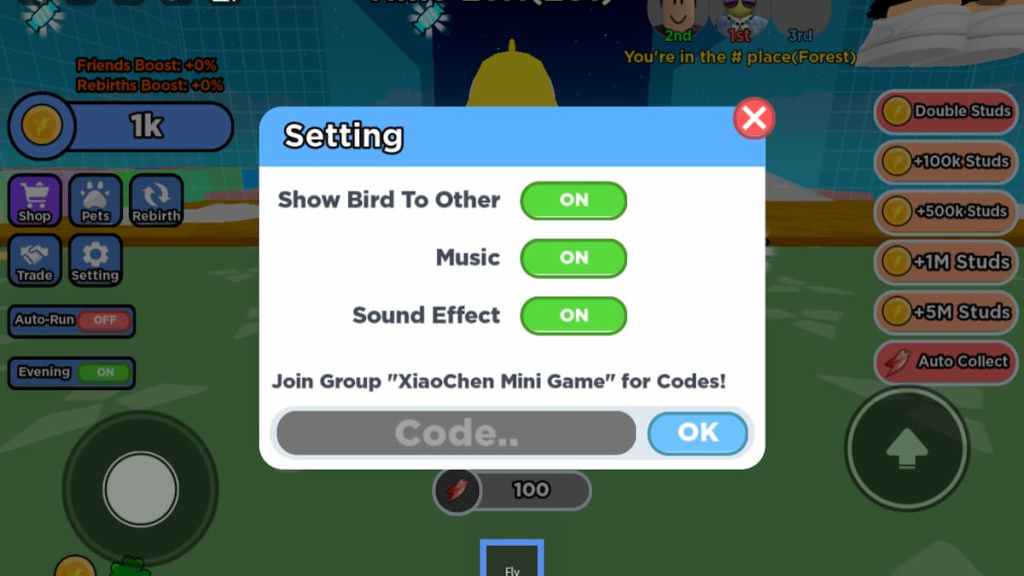
Task: Enable the Auto-Run toggle
Action: click(105, 321)
